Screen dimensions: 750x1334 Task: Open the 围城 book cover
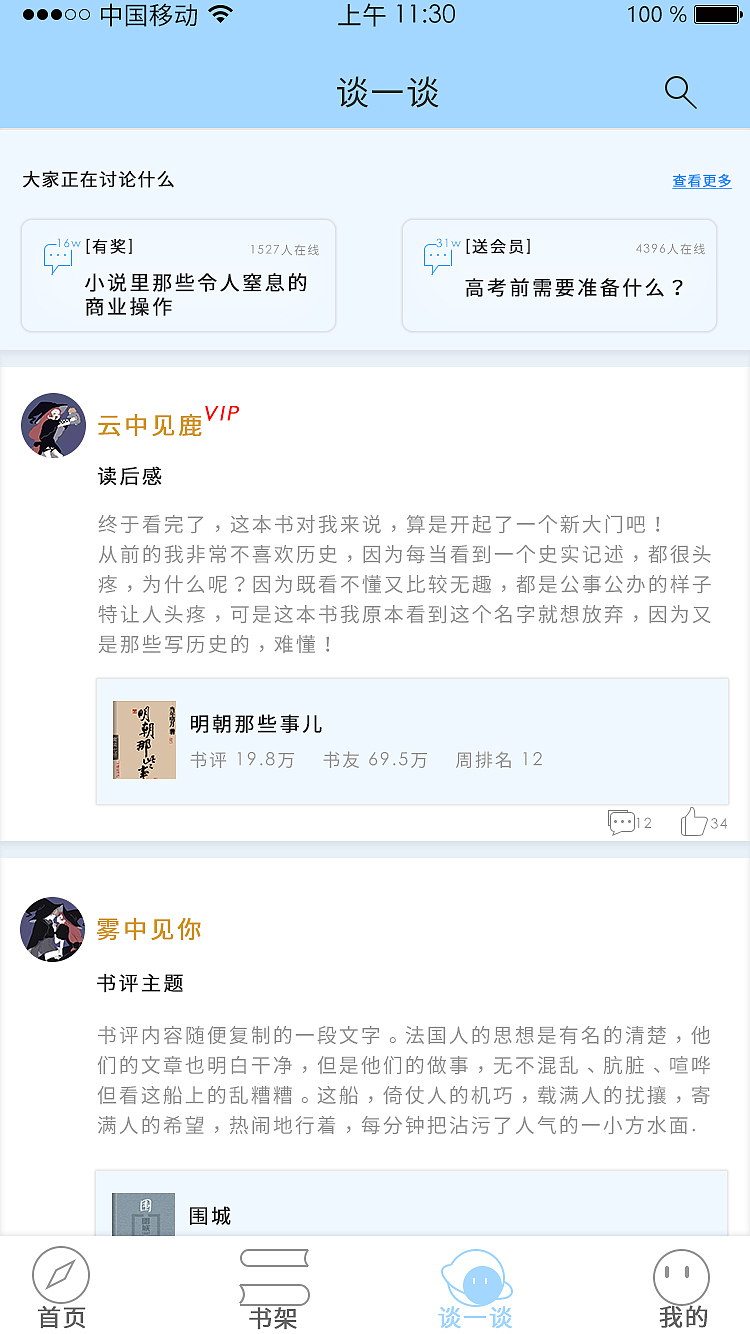tap(144, 1215)
